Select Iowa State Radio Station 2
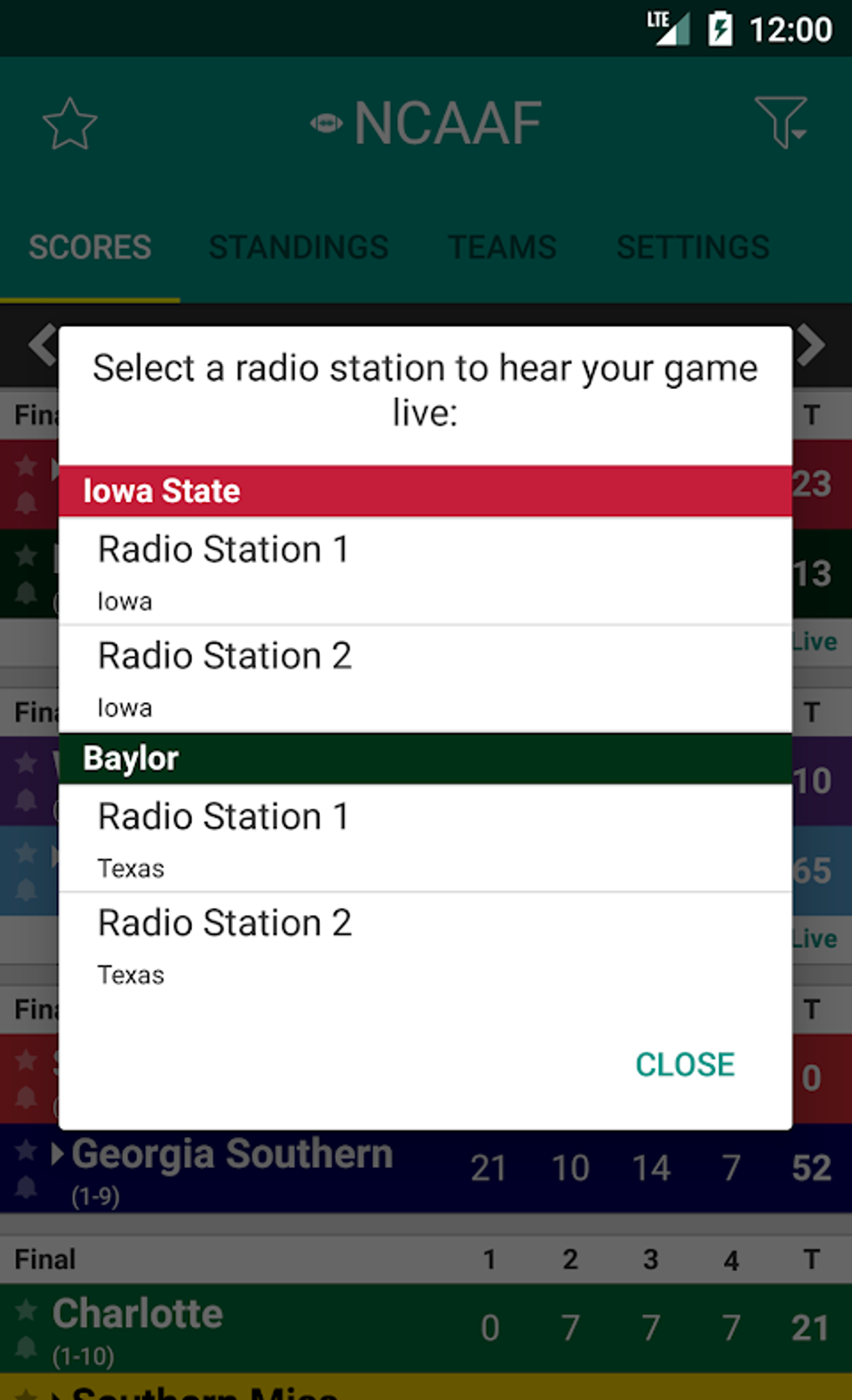This screenshot has width=852, height=1400. coord(424,676)
